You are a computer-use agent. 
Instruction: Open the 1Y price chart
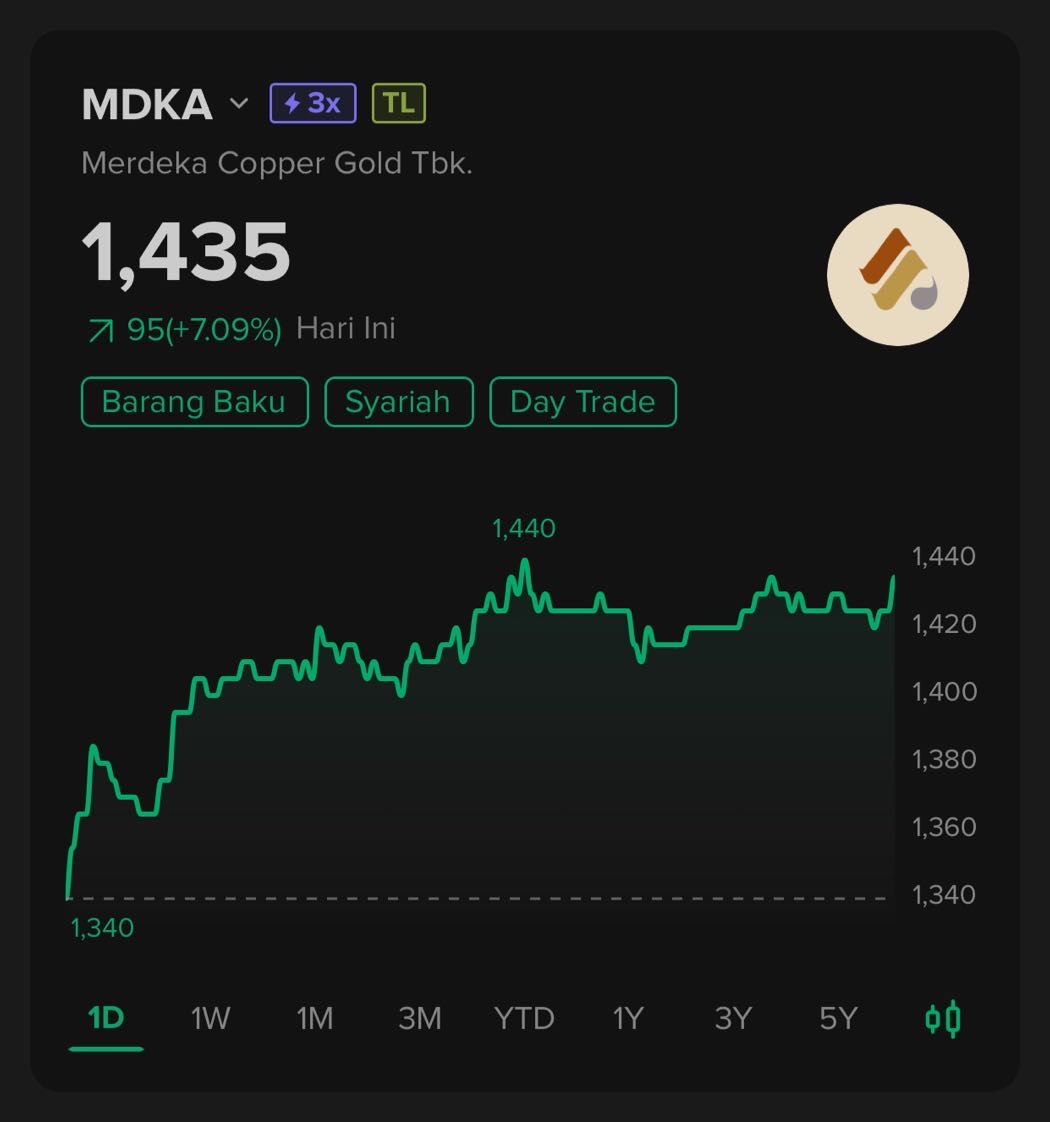[628, 1018]
